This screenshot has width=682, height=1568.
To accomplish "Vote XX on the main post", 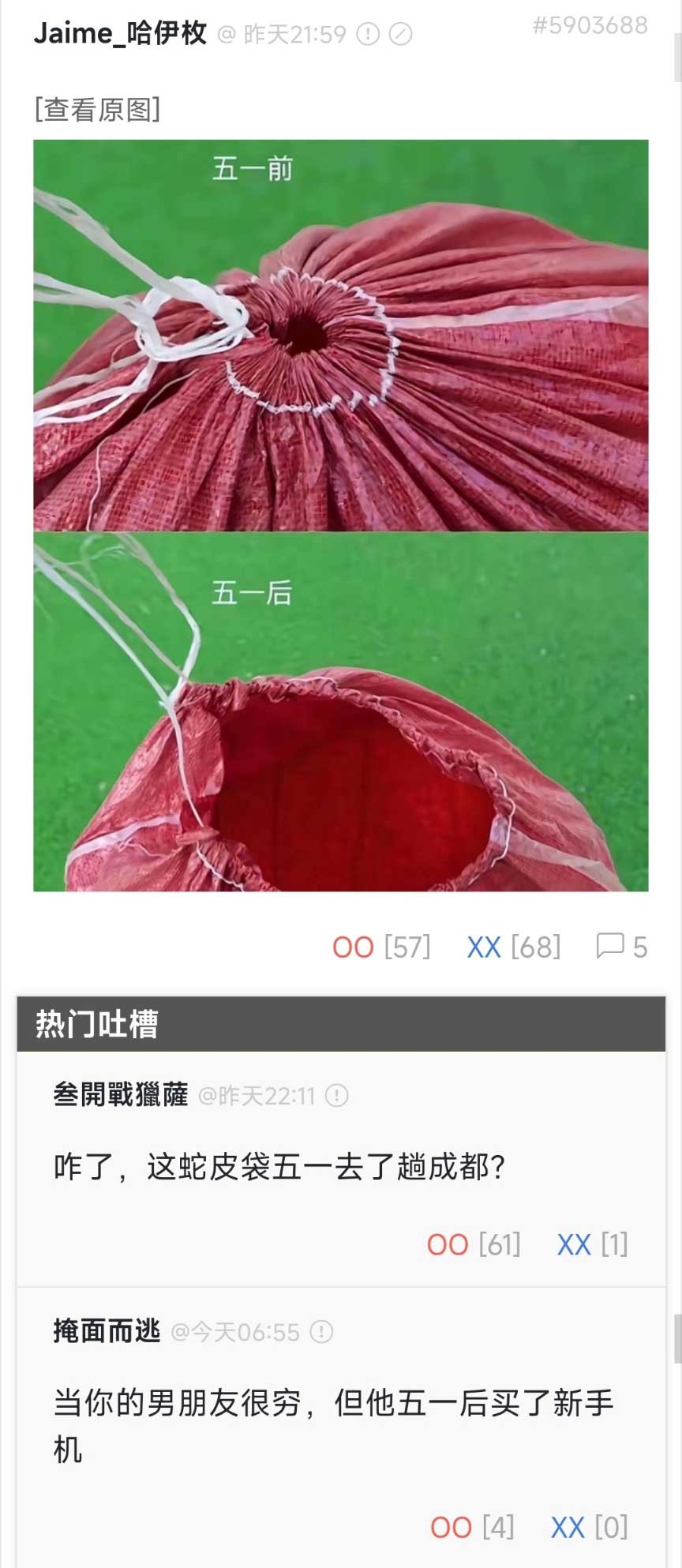I will (x=484, y=947).
